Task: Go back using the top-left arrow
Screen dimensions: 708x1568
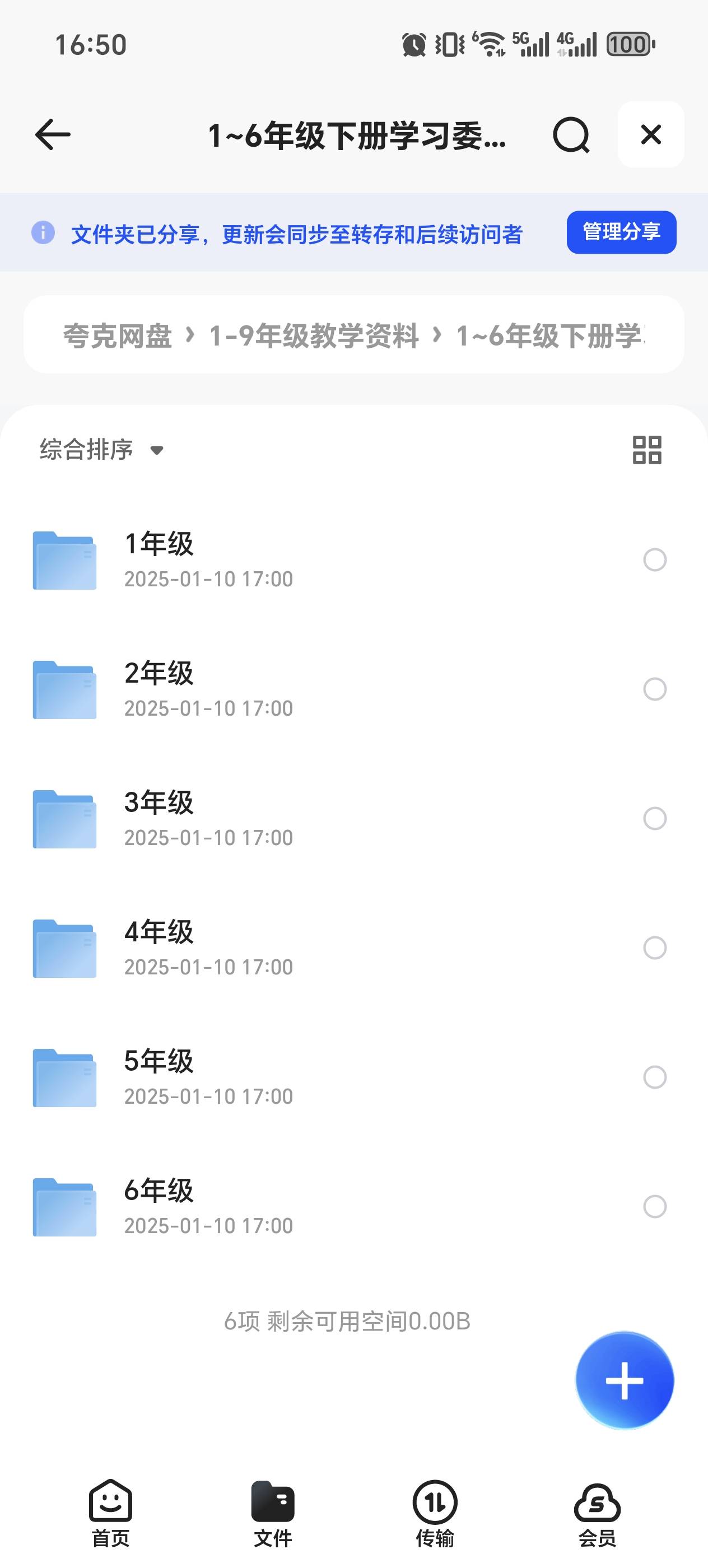Action: click(53, 134)
